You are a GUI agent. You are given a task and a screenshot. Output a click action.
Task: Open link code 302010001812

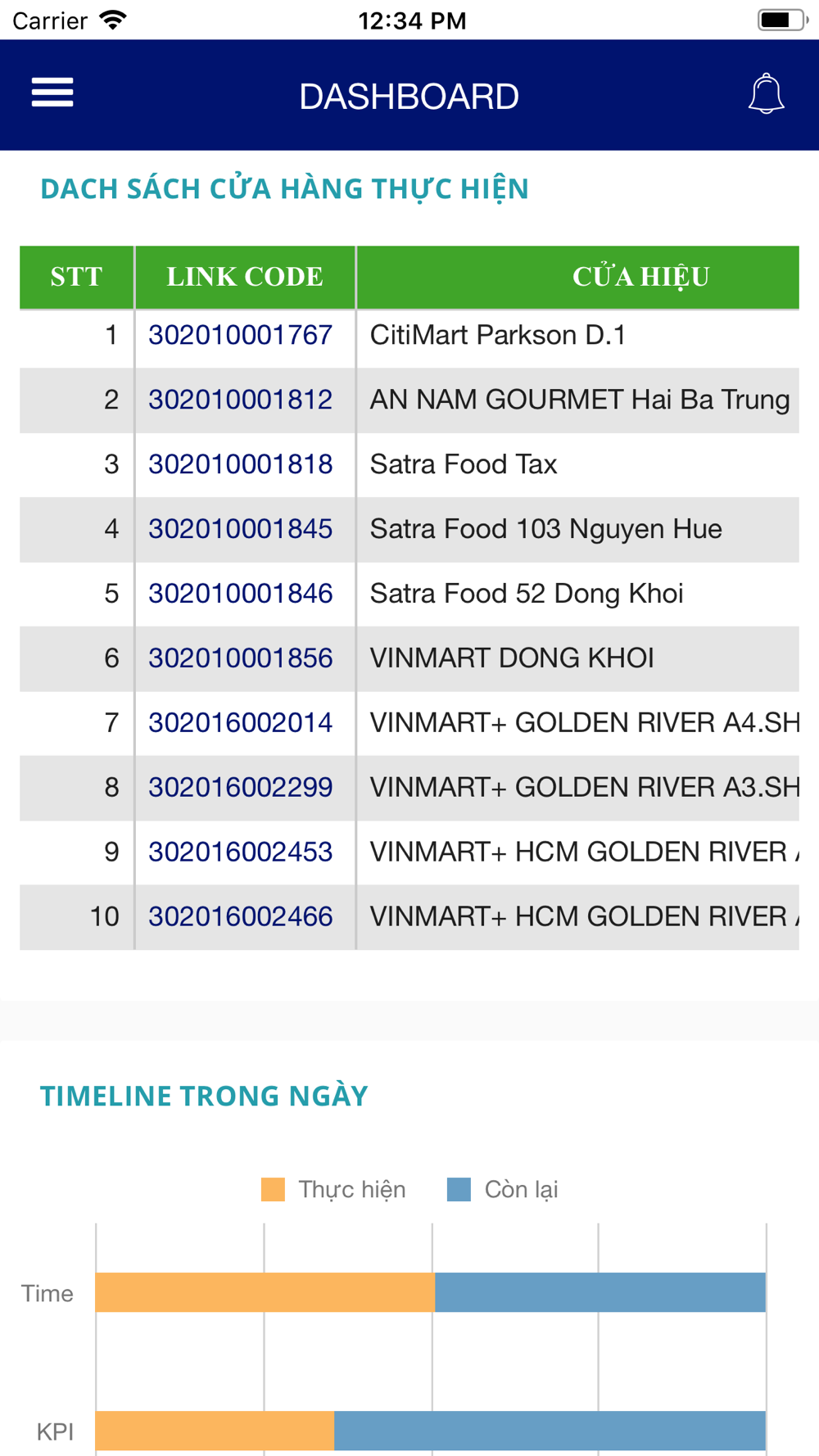click(x=240, y=400)
